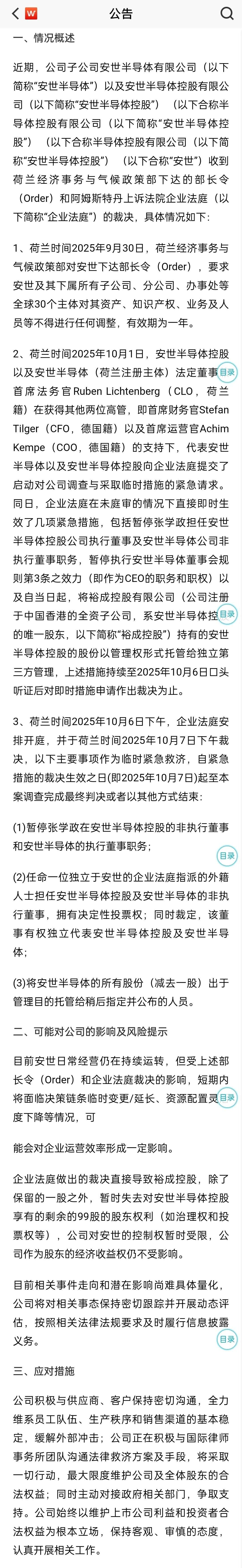Go back from the 公告 page
The height and width of the screenshot is (1568, 242).
click(15, 14)
